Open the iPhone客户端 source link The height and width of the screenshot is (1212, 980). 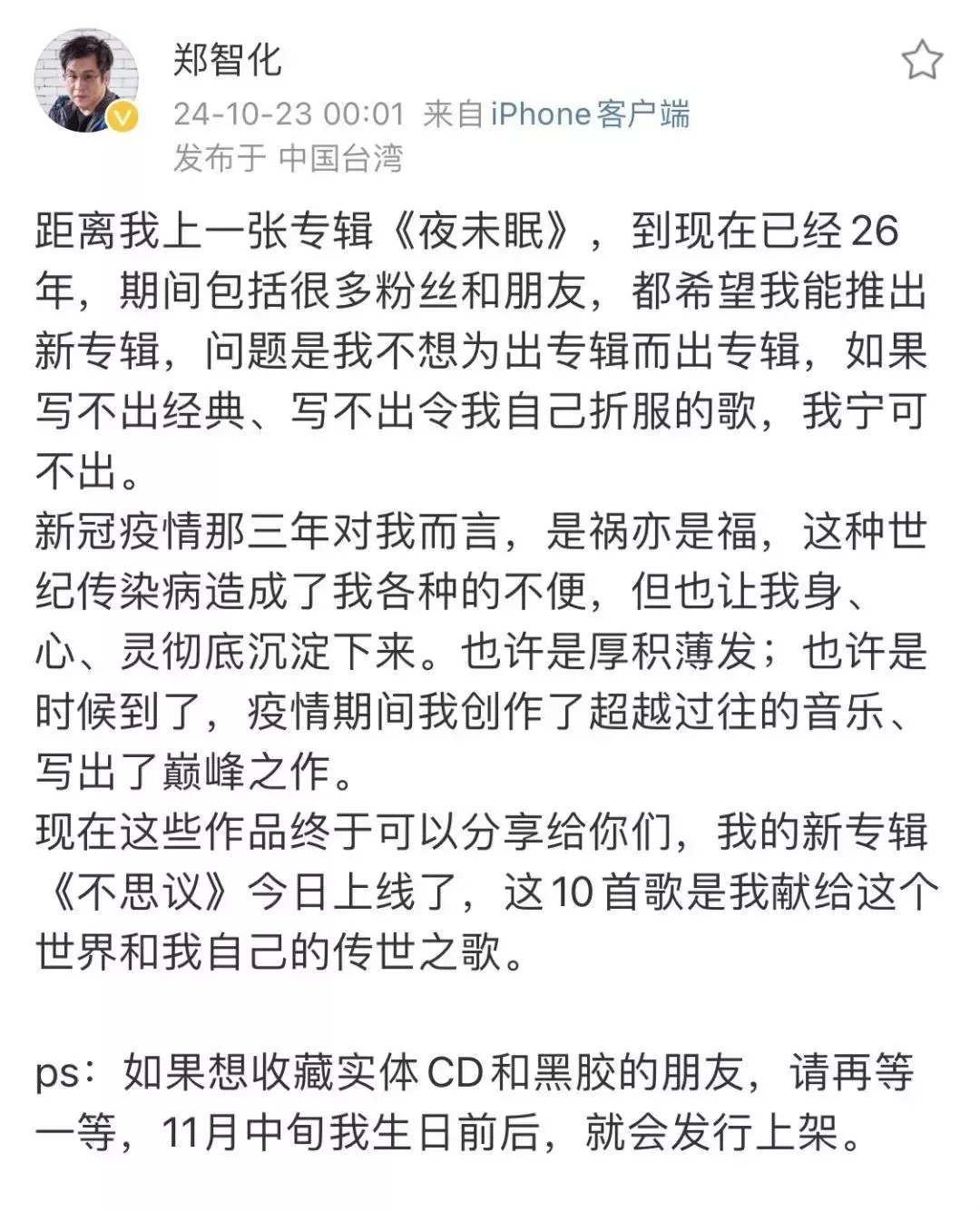(x=590, y=114)
